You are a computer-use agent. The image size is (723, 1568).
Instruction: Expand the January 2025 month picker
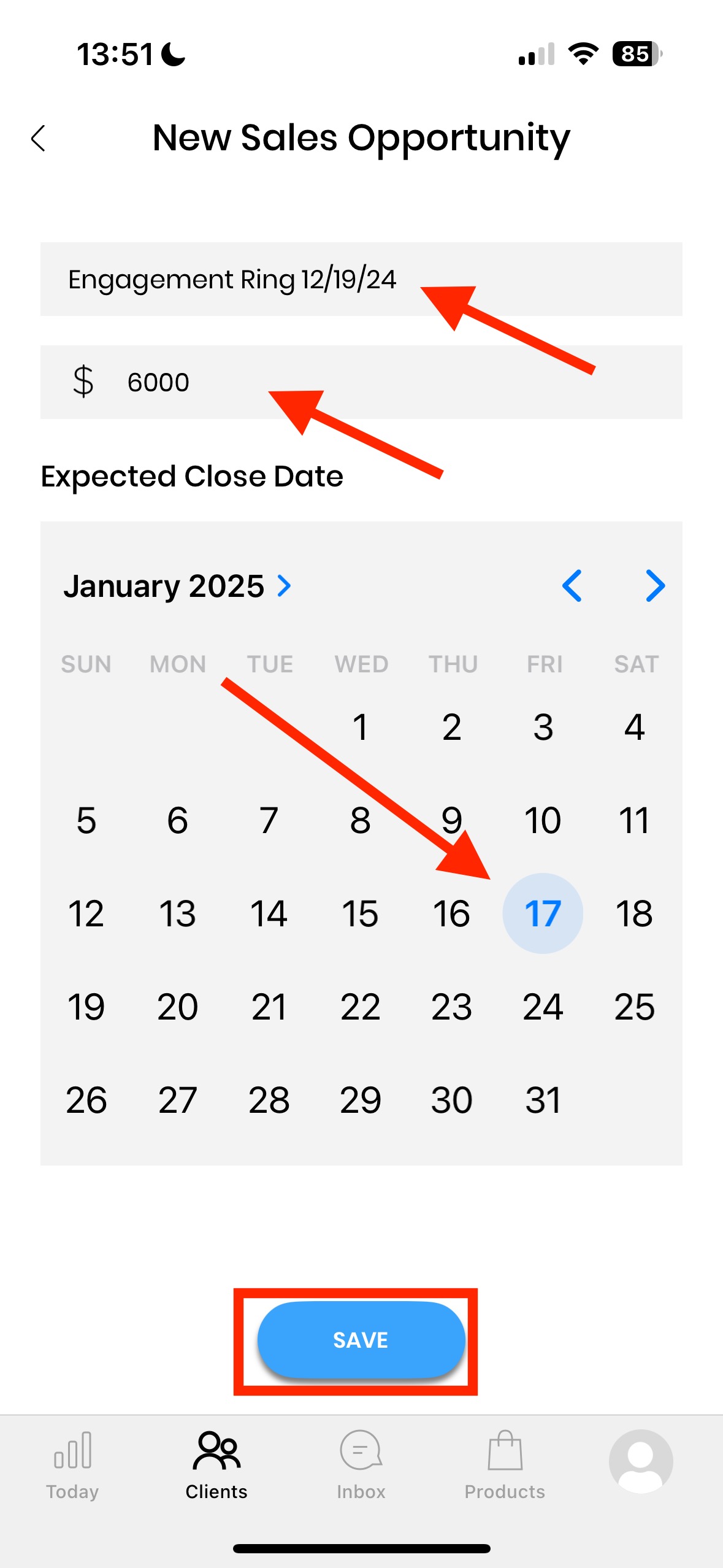click(178, 586)
